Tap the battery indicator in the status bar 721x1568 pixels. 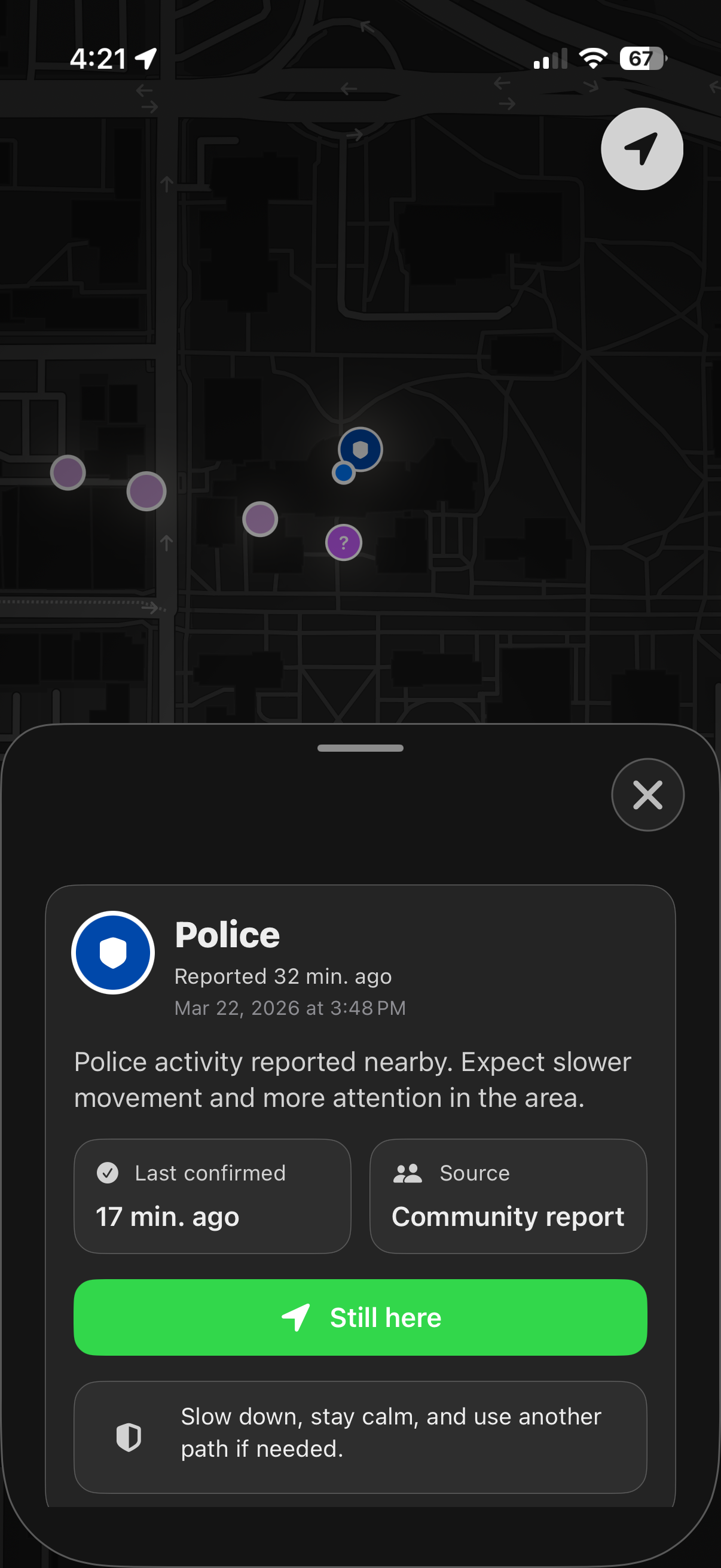point(642,59)
